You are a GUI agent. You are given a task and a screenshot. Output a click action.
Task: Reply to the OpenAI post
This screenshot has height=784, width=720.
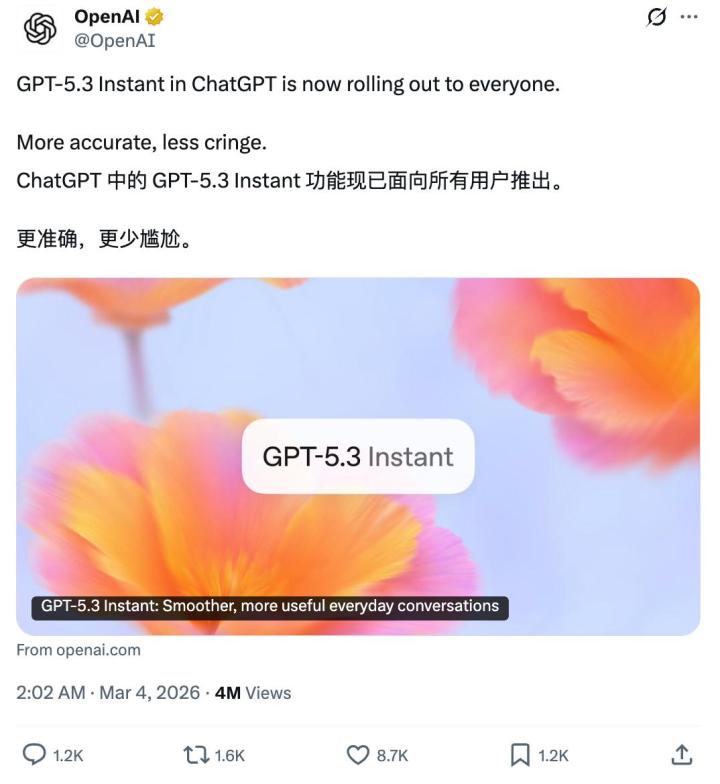pos(35,755)
